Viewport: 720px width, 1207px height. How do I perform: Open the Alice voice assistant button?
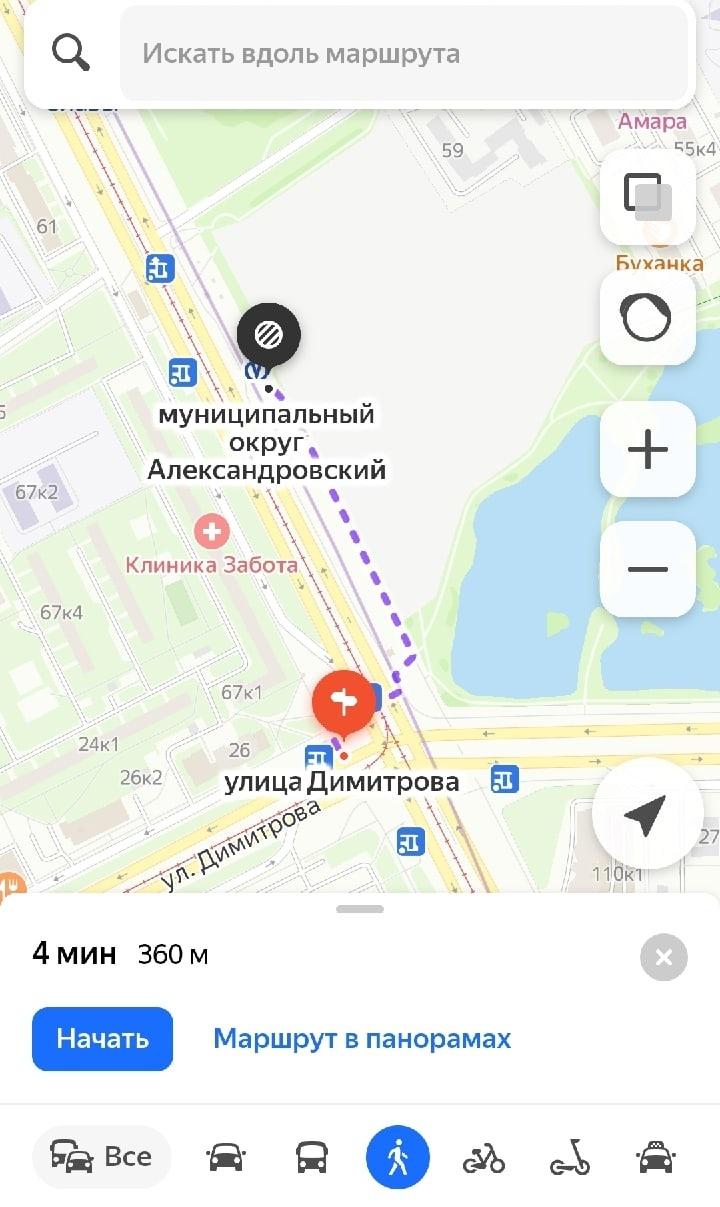[647, 318]
